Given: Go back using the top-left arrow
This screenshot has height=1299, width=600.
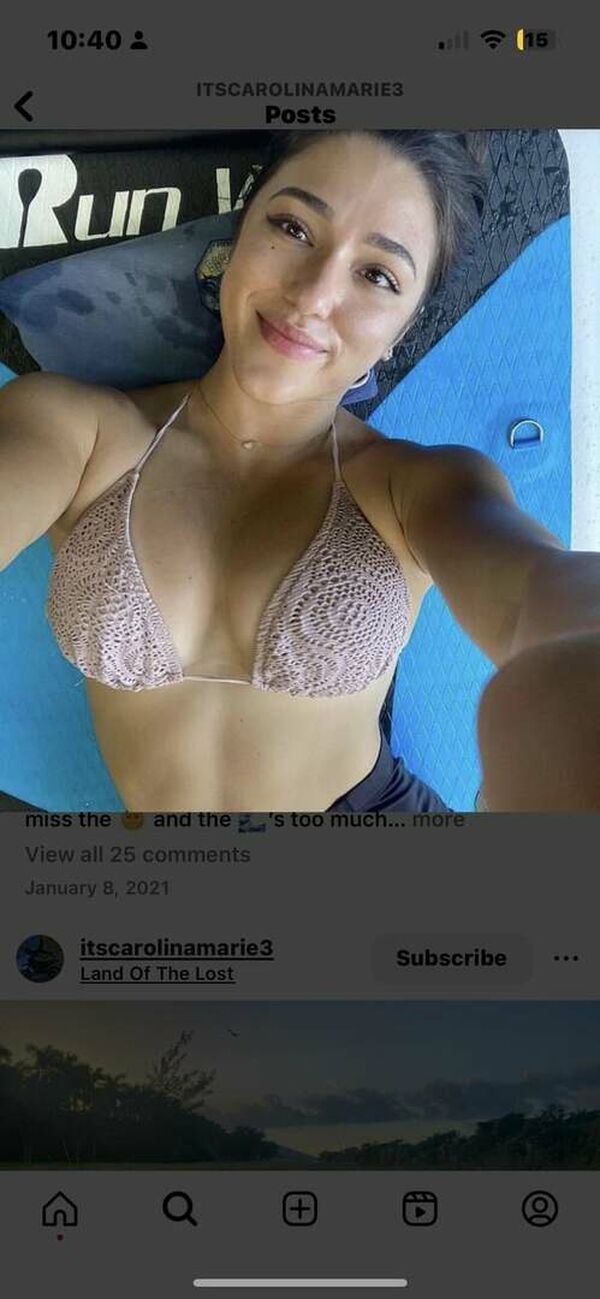Looking at the screenshot, I should (24, 106).
